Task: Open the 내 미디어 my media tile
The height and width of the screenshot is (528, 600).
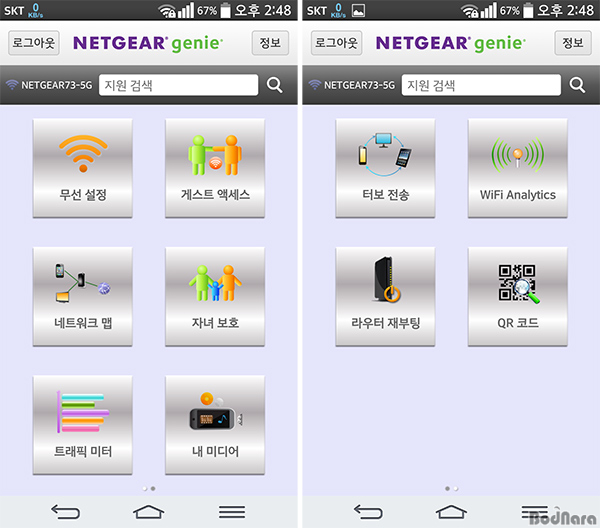Action: pyautogui.click(x=215, y=424)
